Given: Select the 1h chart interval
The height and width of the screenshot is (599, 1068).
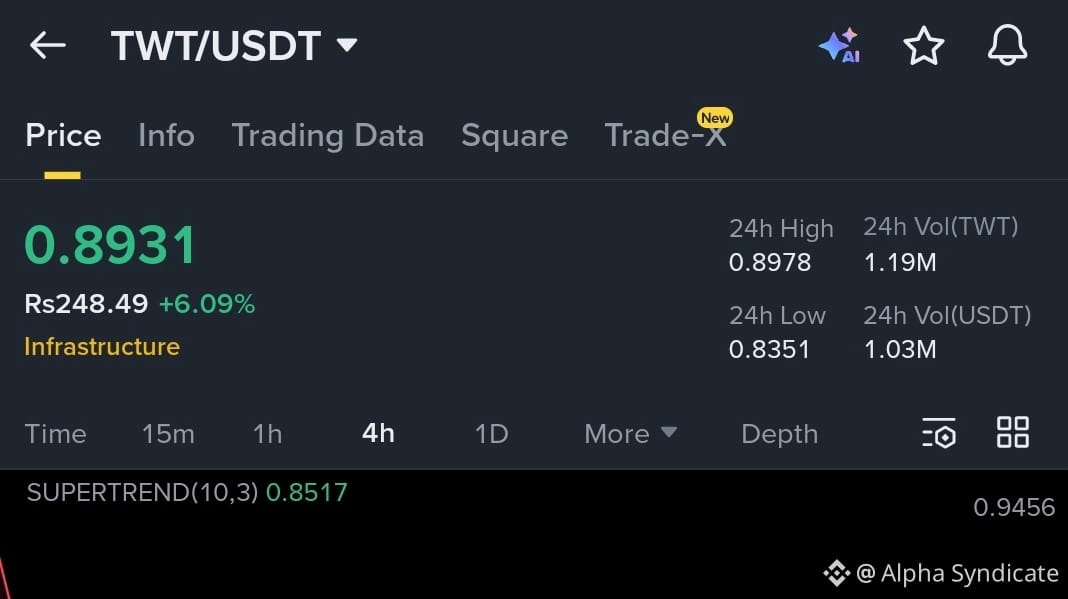Looking at the screenshot, I should tap(267, 433).
